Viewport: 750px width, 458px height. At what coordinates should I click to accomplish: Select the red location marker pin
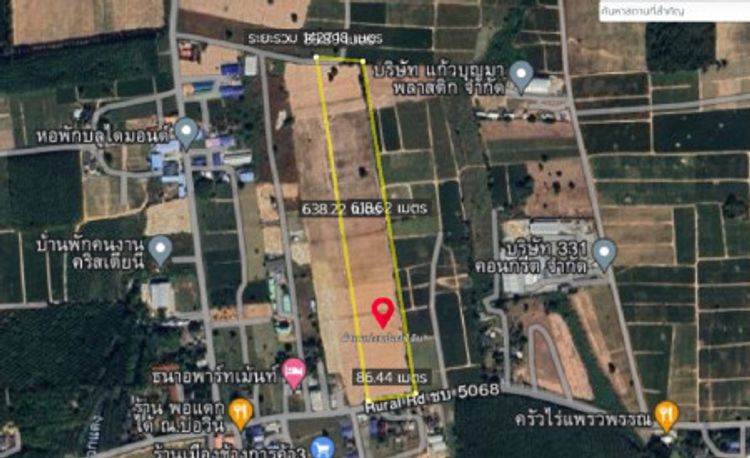pos(383,312)
